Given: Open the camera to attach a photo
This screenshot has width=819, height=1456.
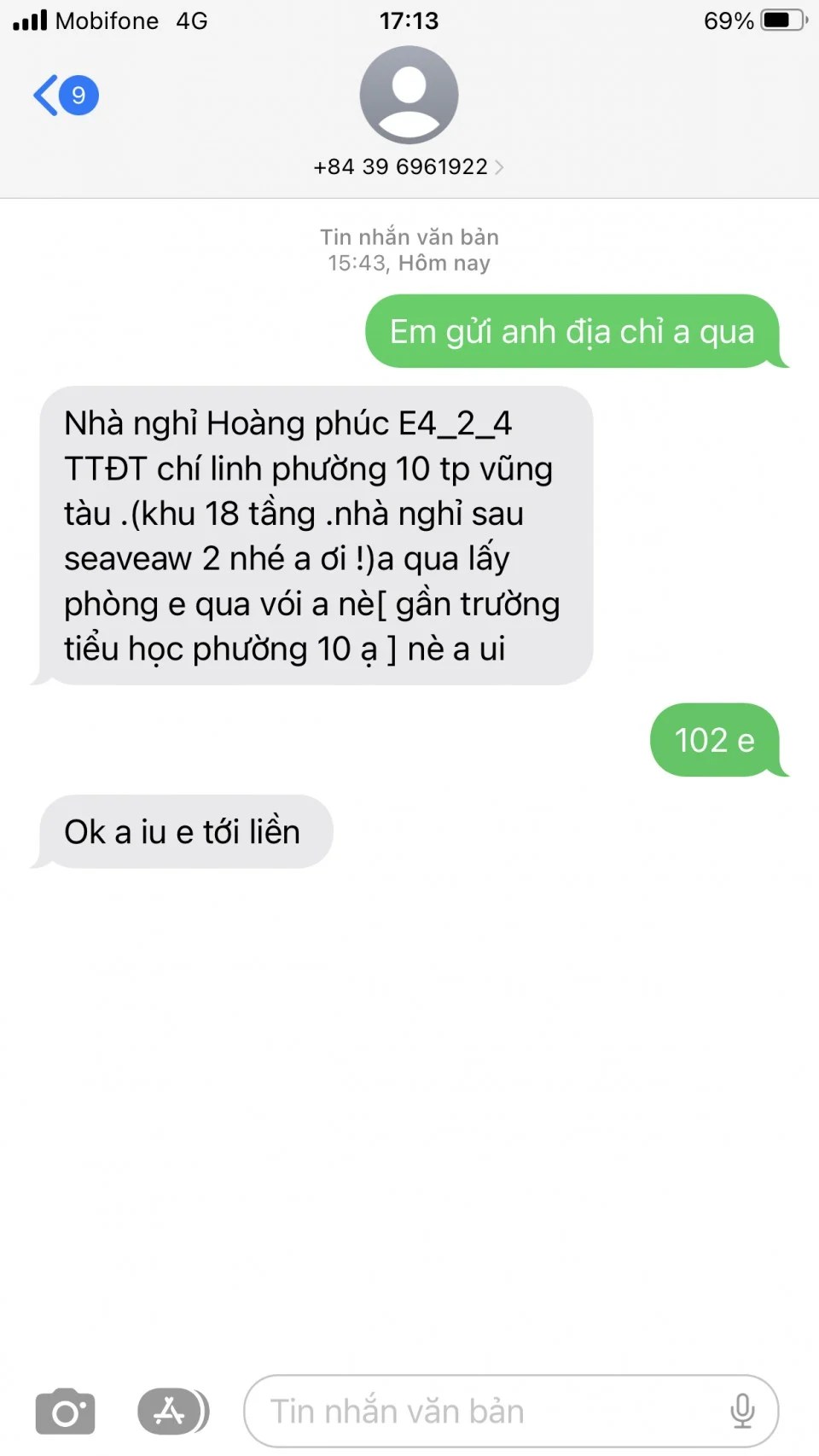Looking at the screenshot, I should 66,1412.
